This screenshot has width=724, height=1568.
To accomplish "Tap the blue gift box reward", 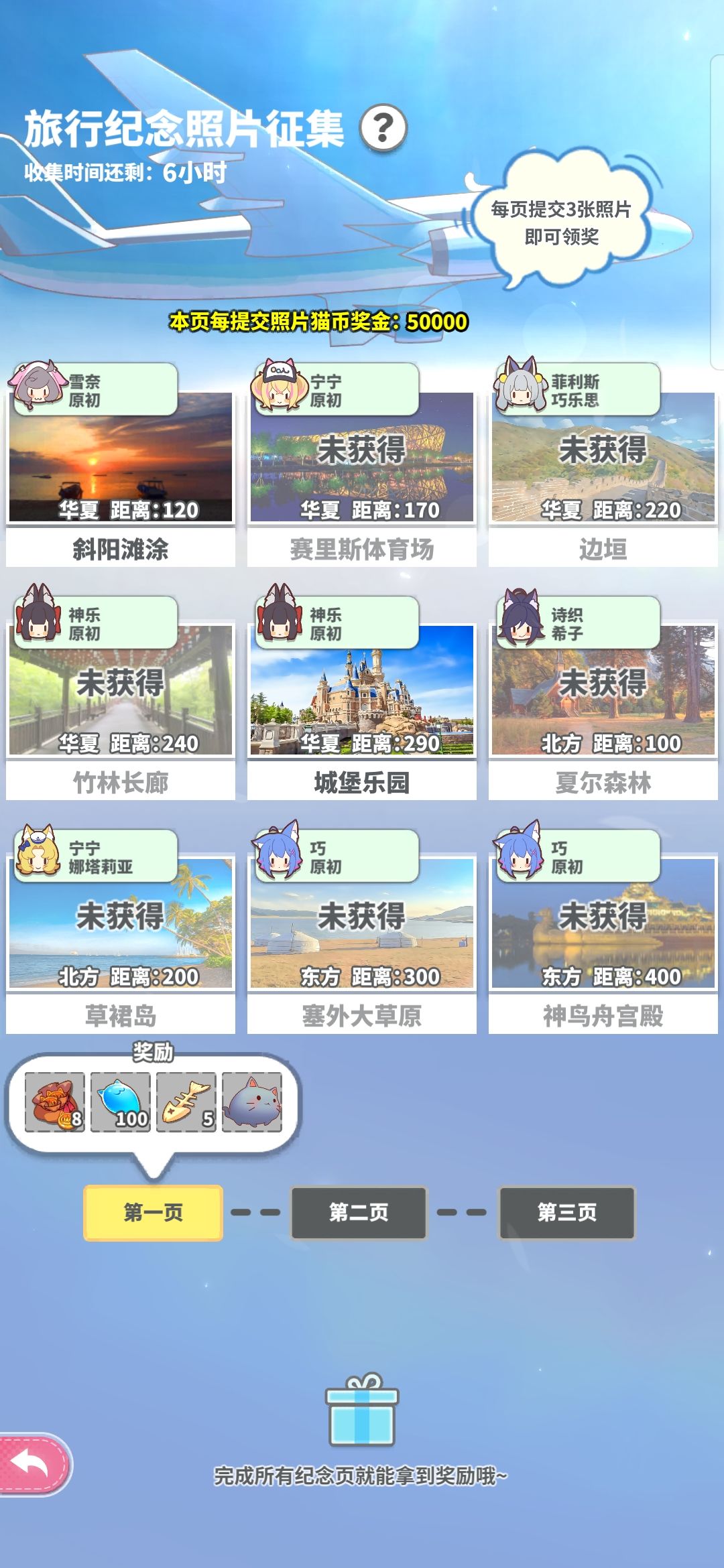I will click(362, 1409).
